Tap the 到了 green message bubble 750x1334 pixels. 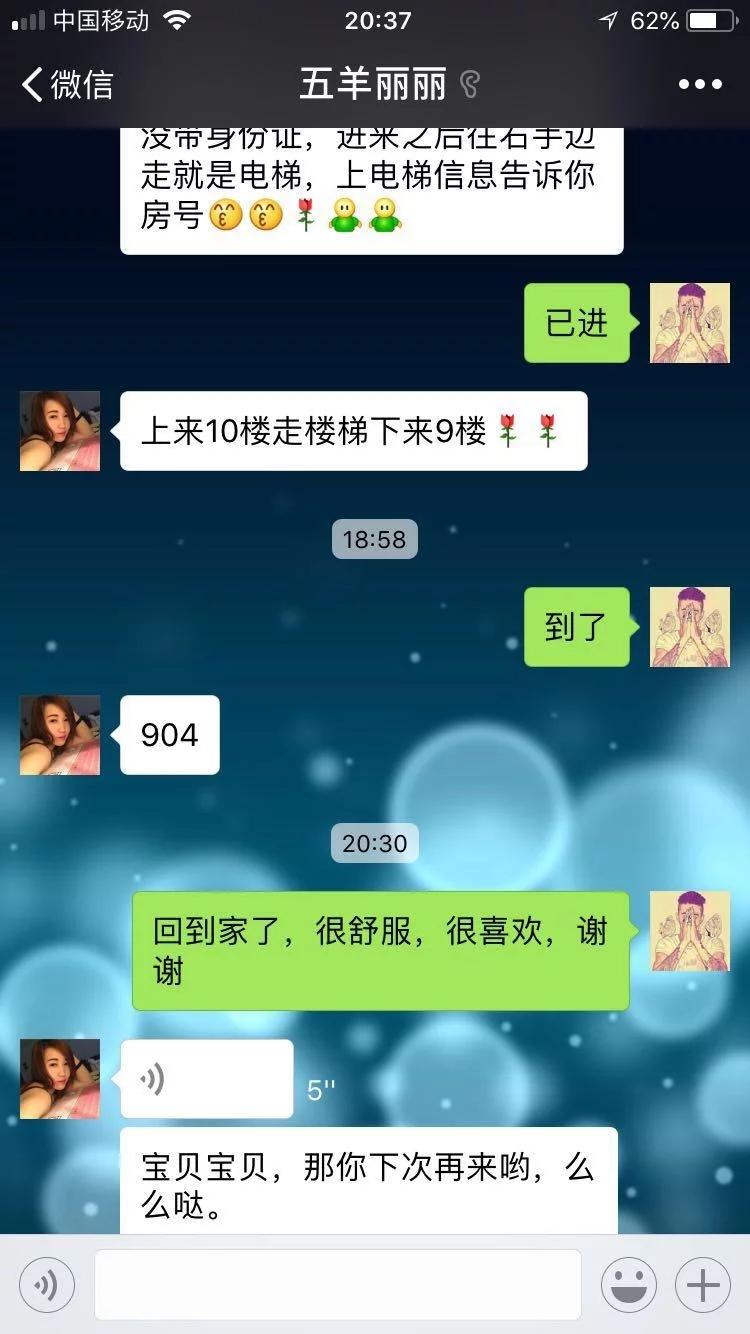[575, 627]
